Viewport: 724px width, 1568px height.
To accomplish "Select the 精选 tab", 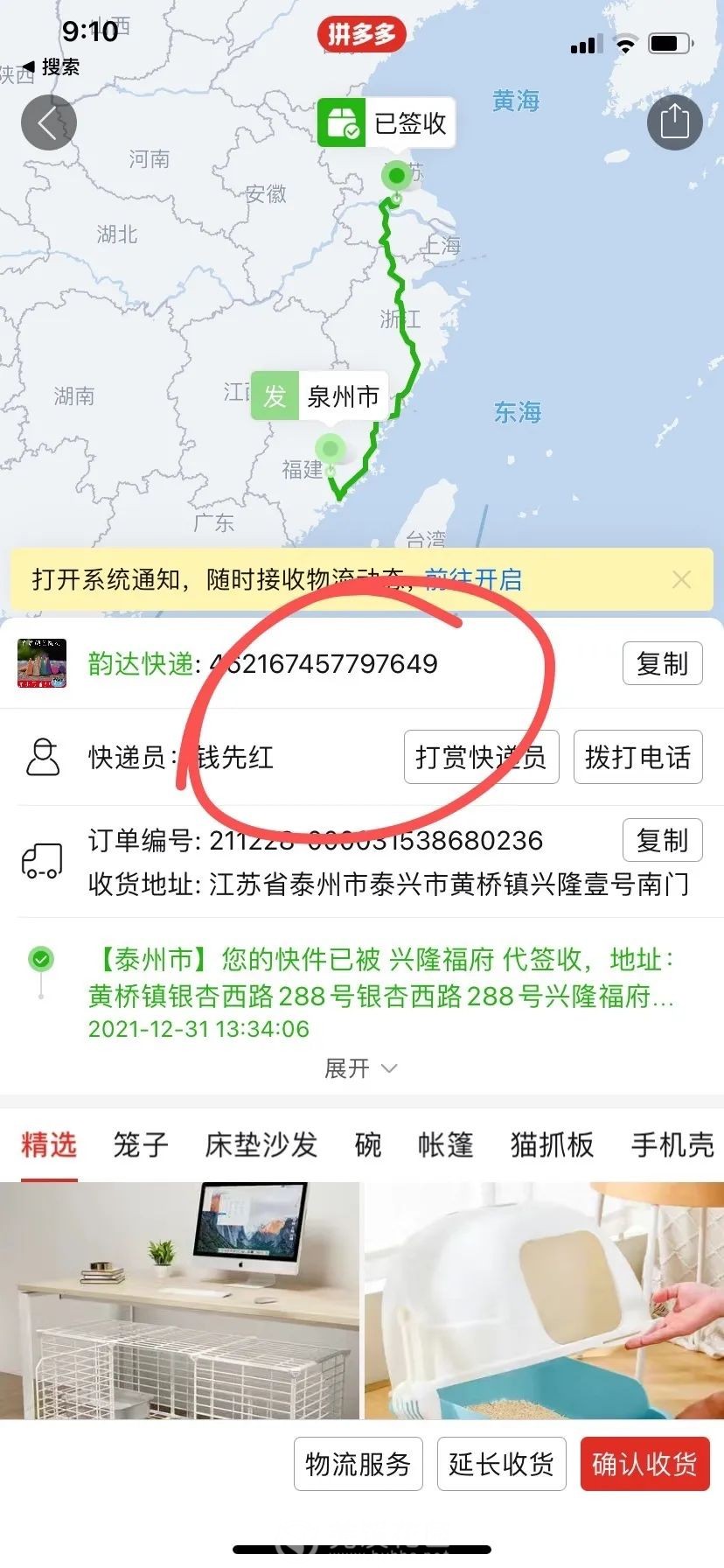I will coord(49,1144).
